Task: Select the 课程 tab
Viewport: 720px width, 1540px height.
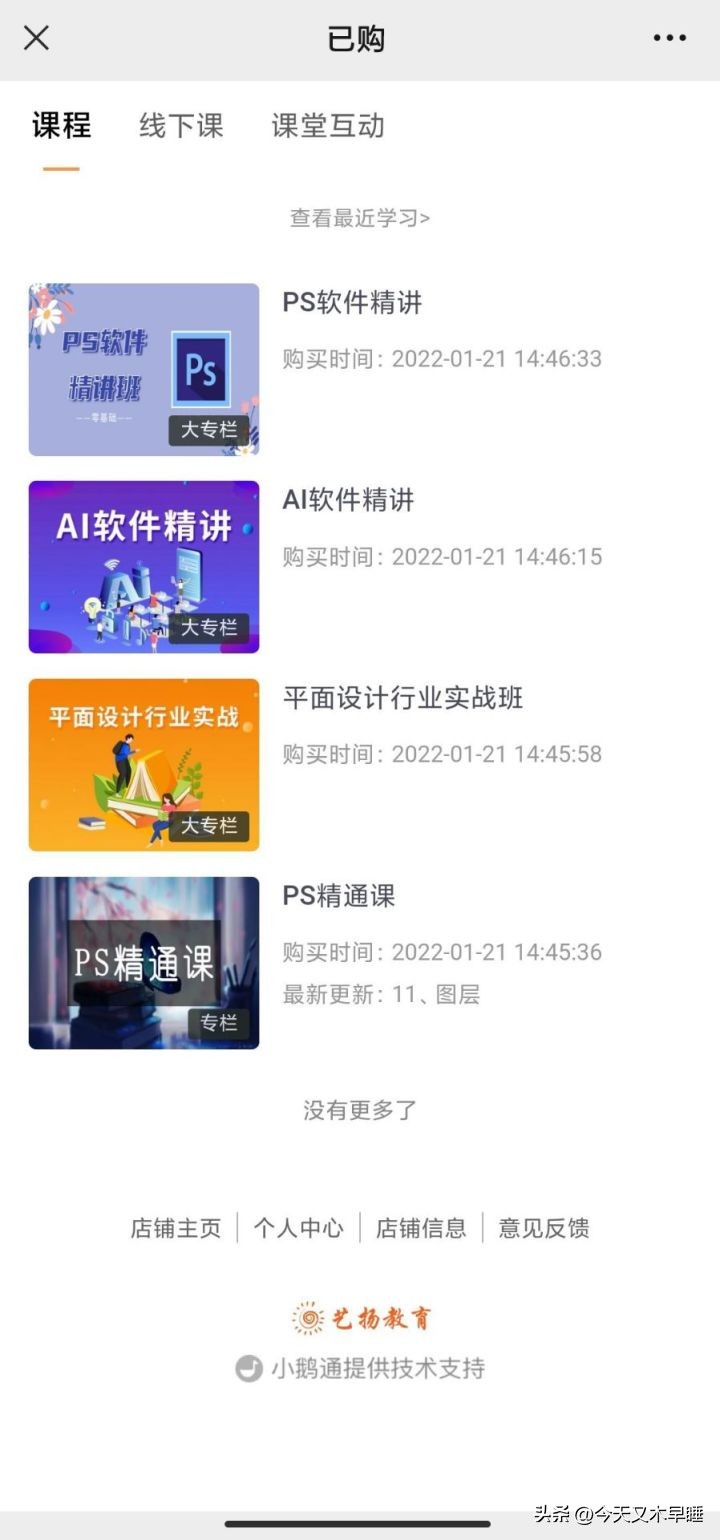Action: pos(62,125)
